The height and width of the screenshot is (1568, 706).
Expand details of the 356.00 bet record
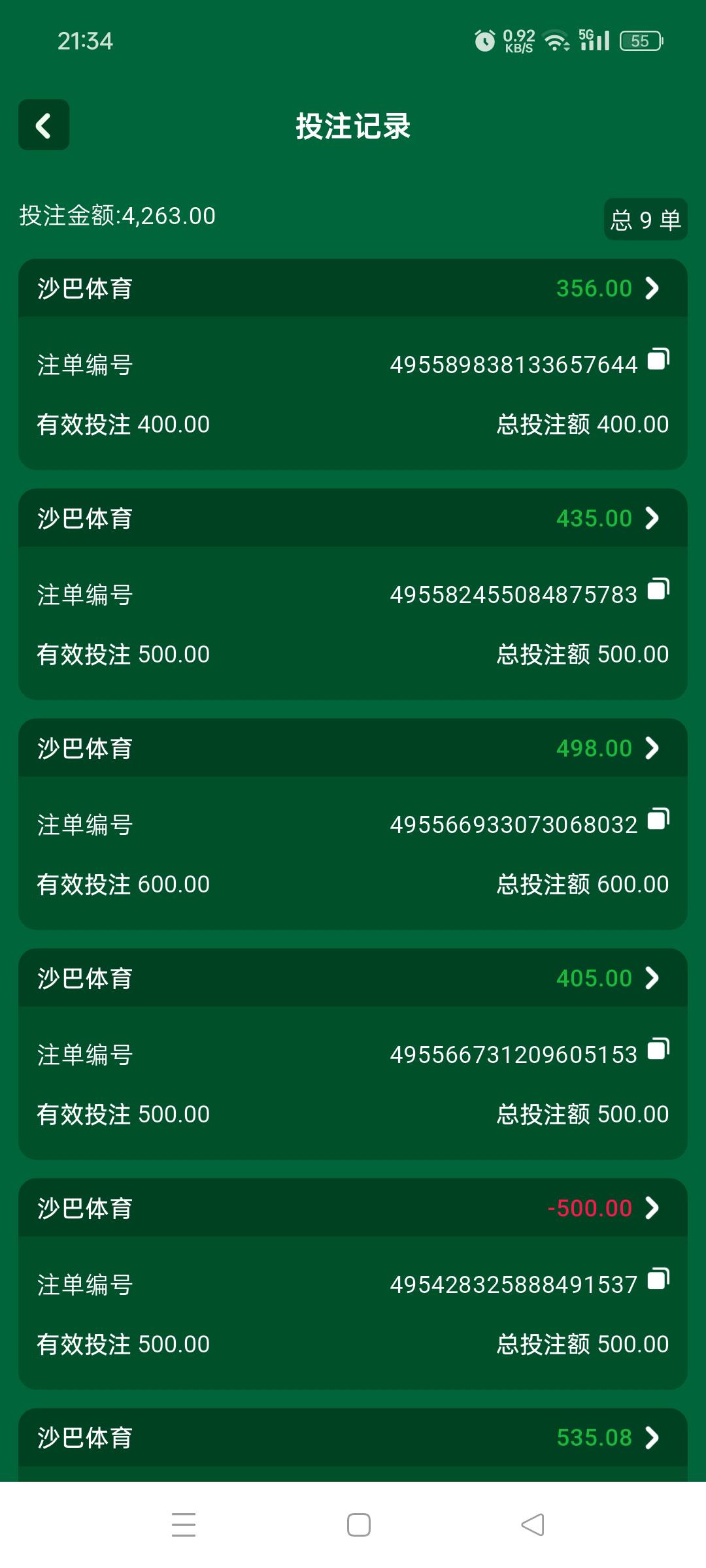(651, 288)
